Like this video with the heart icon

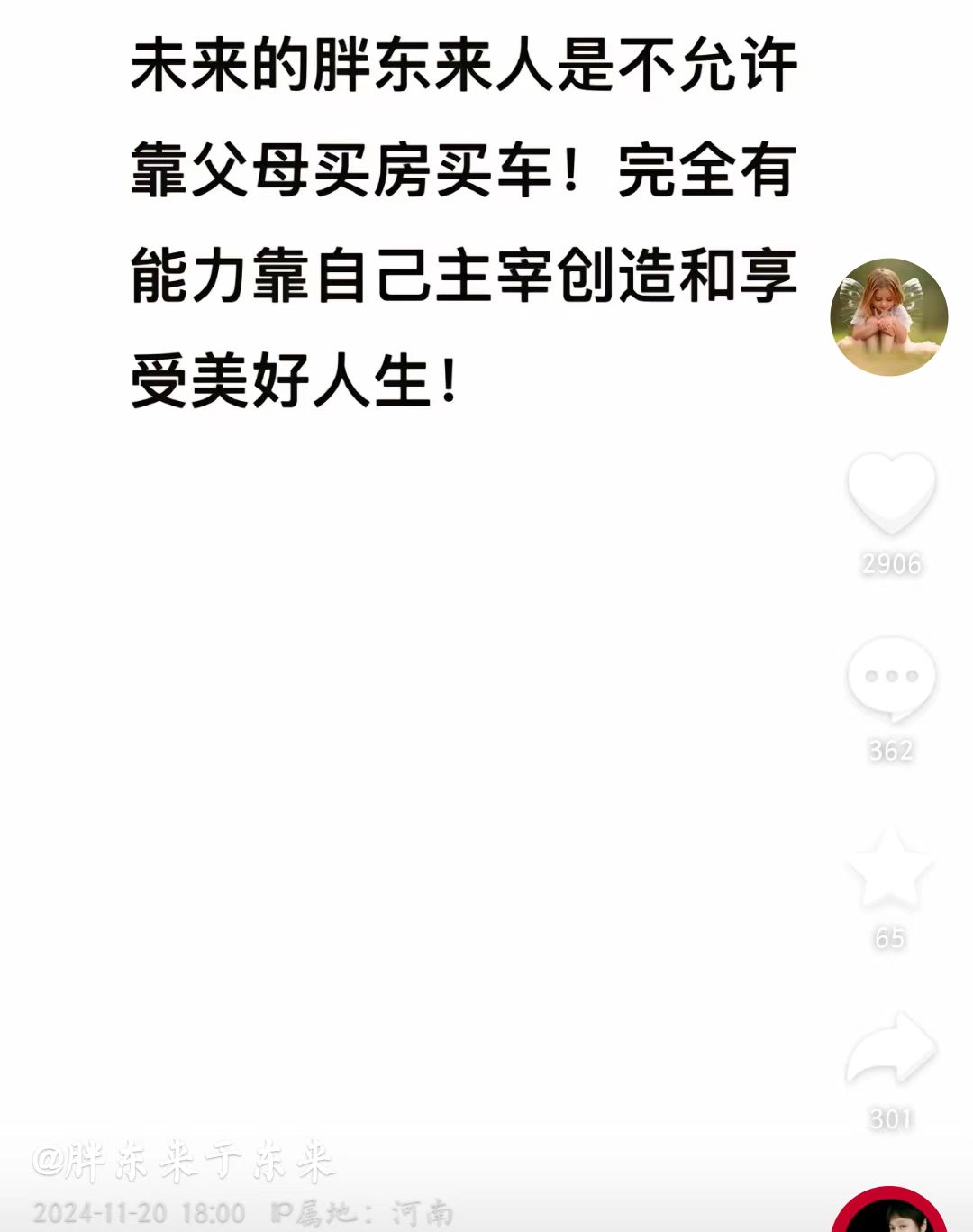coord(891,492)
